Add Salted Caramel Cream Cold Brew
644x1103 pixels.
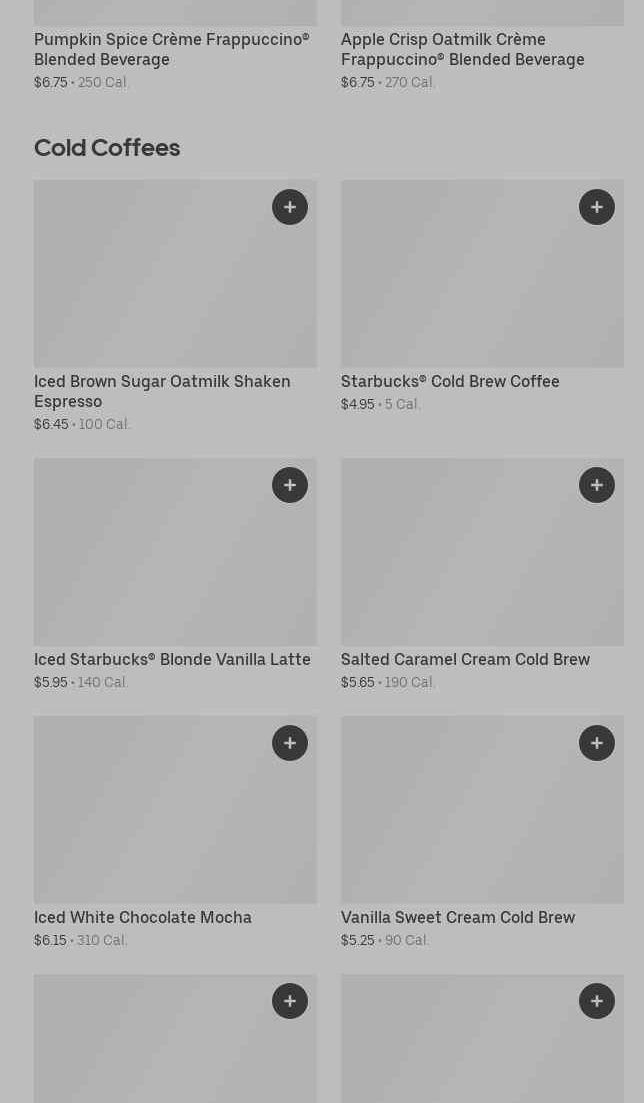pyautogui.click(x=597, y=485)
